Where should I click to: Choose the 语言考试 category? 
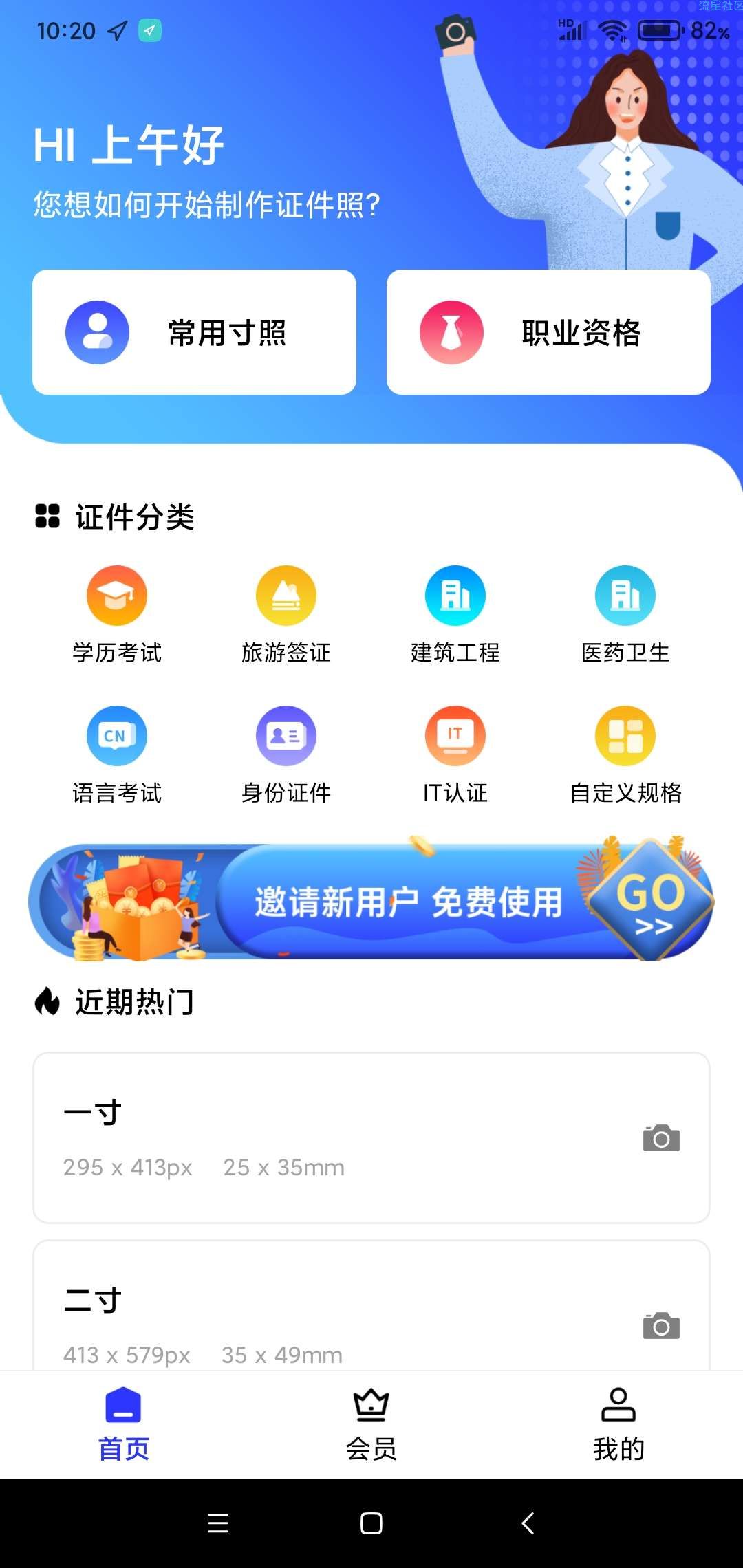(x=117, y=754)
